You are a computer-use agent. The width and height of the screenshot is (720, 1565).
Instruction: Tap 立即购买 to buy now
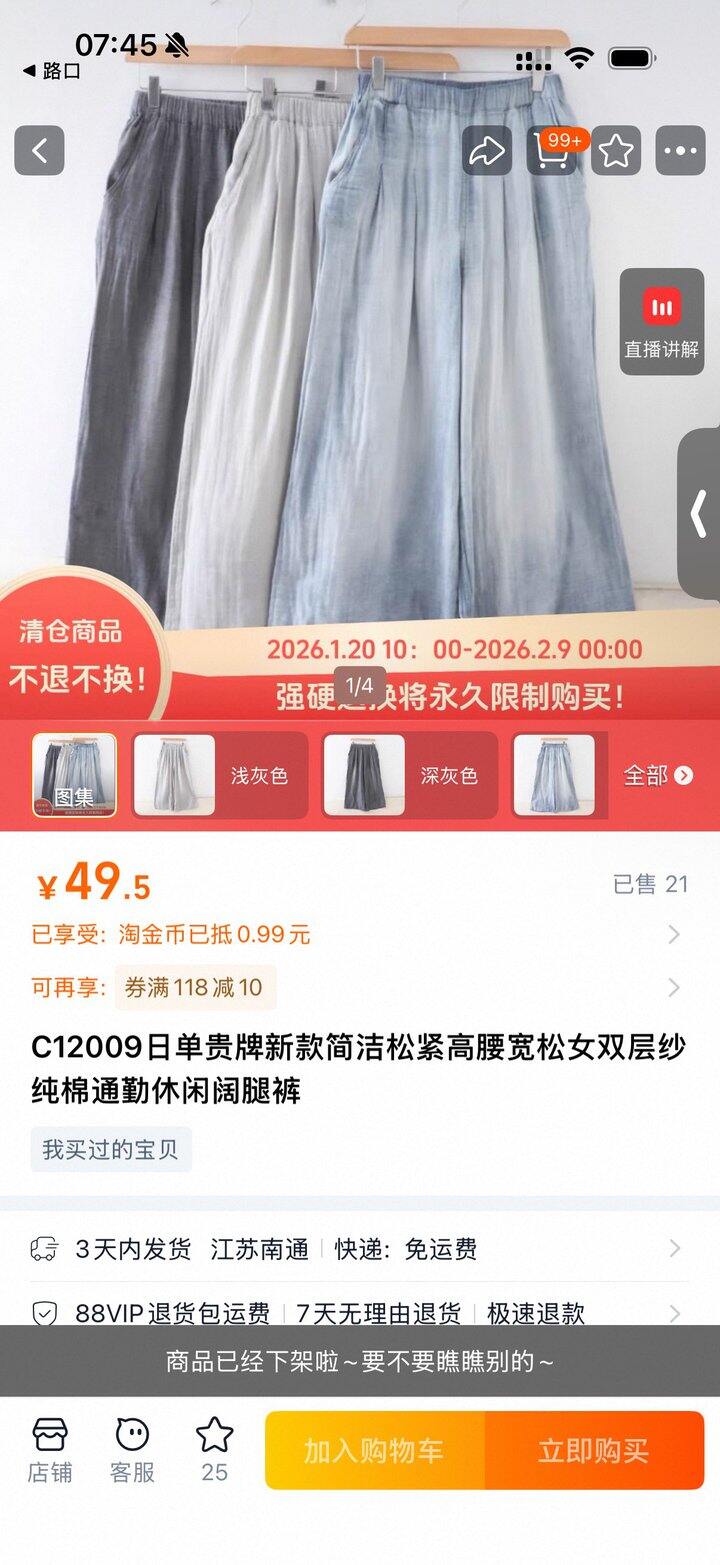tap(594, 1451)
